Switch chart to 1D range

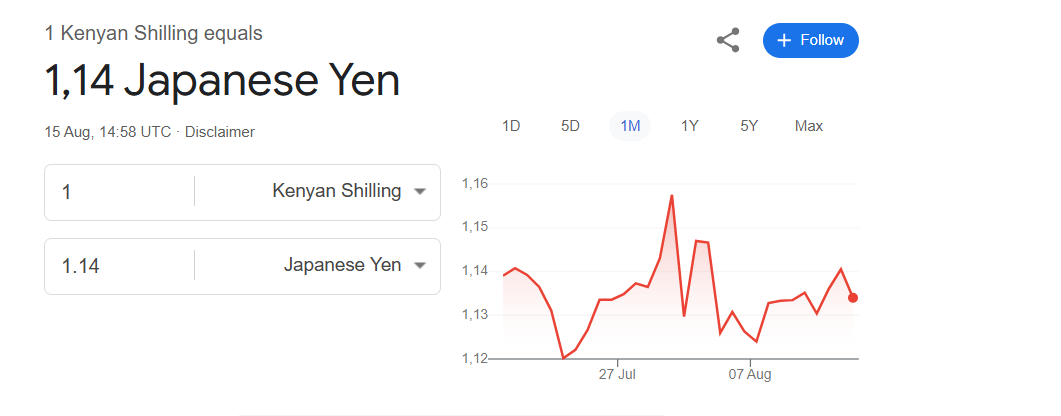(x=511, y=126)
